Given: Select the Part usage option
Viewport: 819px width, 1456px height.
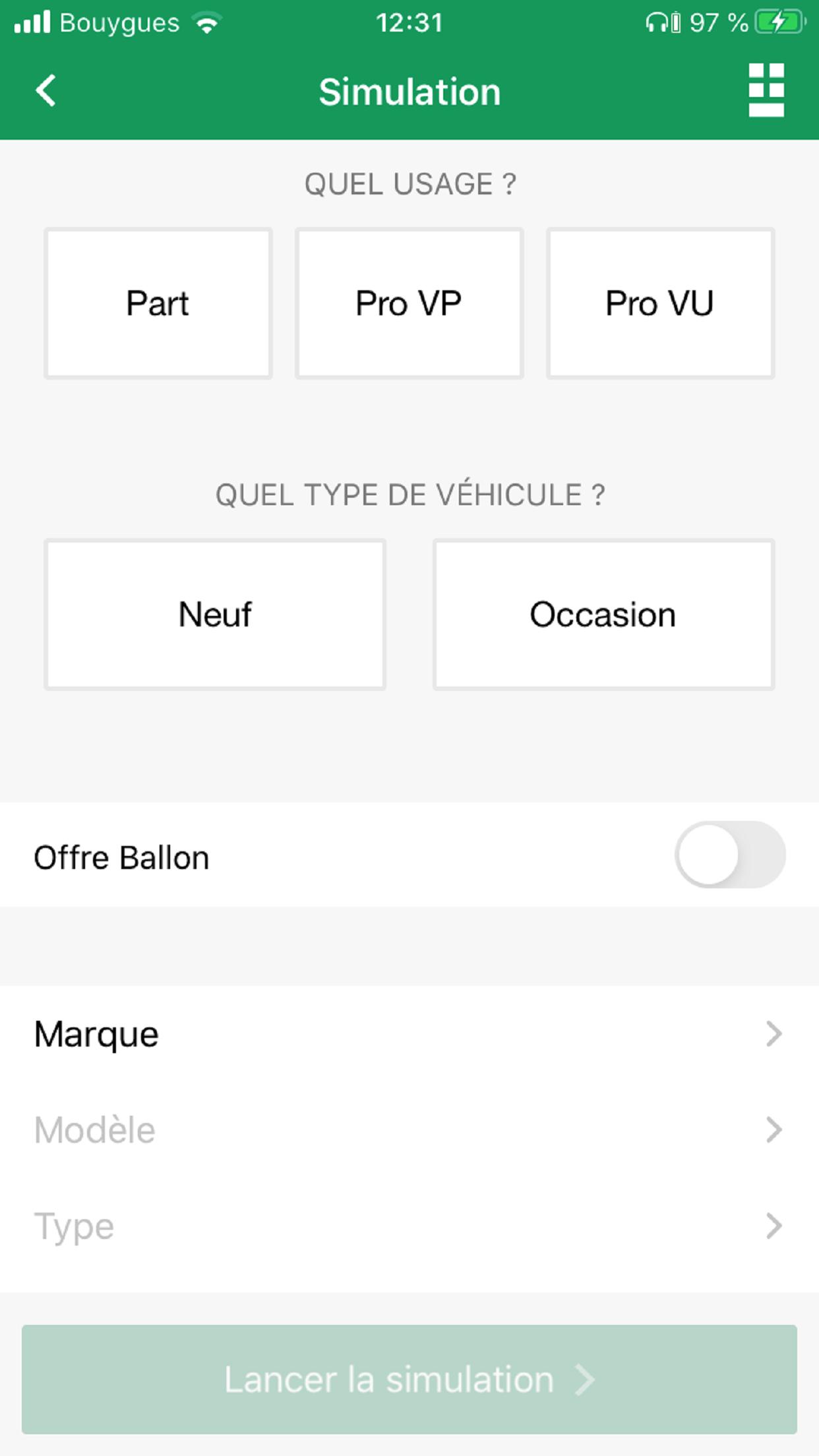Looking at the screenshot, I should 158,303.
